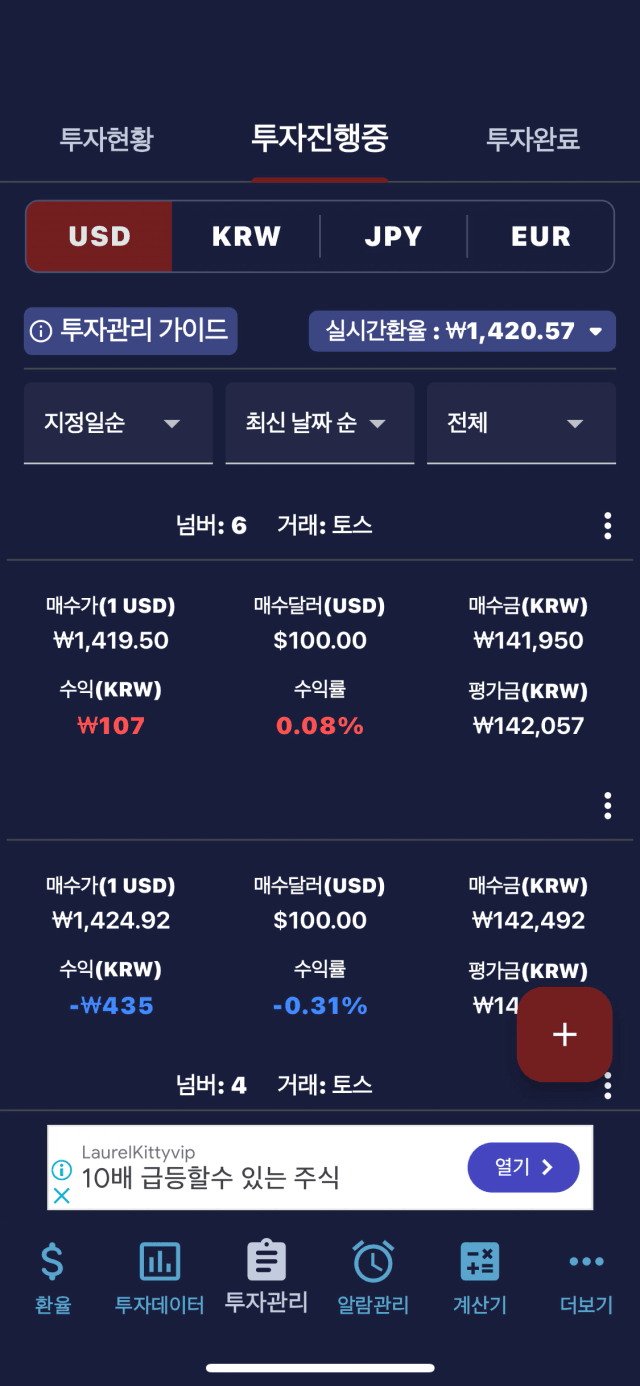Image resolution: width=640 pixels, height=1386 pixels.
Task: Switch to the 투자현황 tab
Action: [106, 138]
